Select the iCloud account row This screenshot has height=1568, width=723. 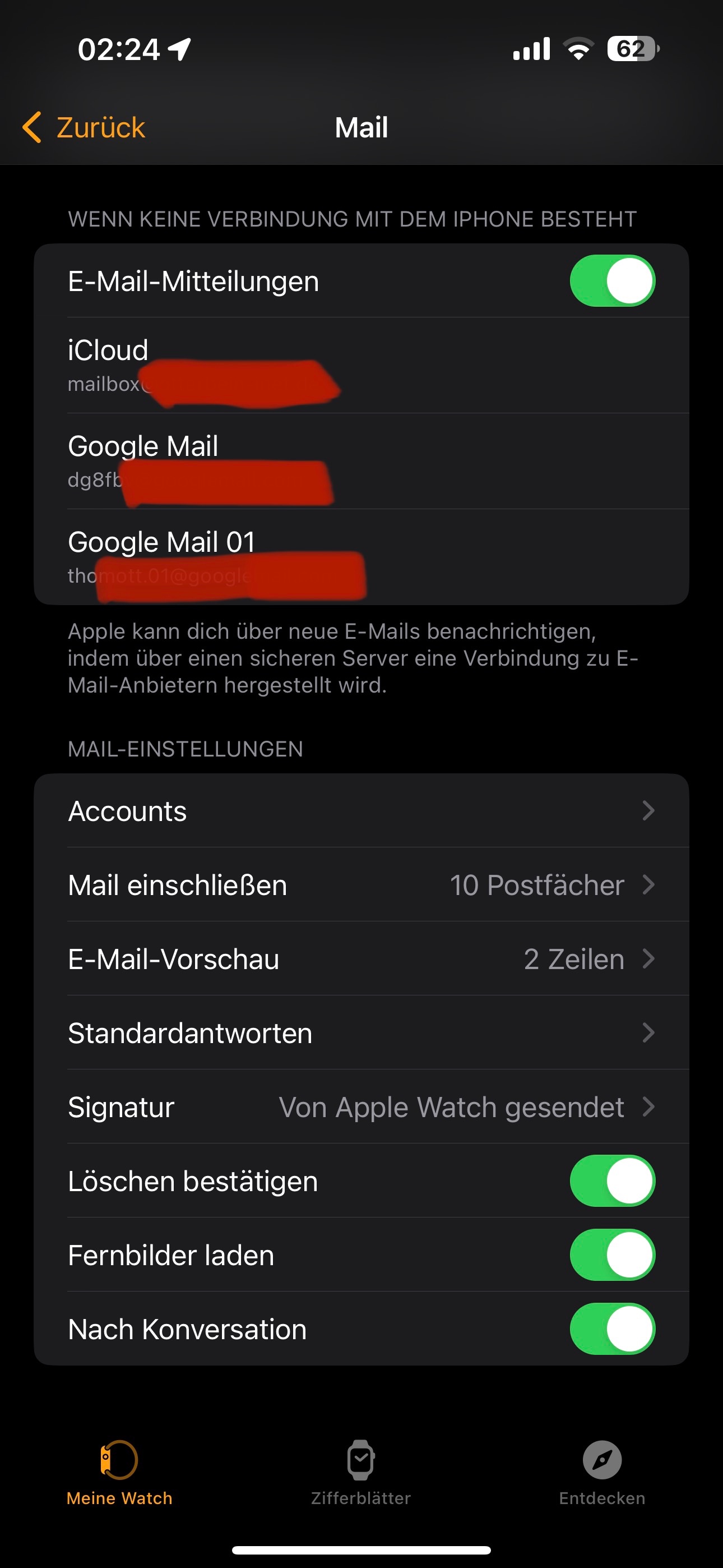click(360, 365)
